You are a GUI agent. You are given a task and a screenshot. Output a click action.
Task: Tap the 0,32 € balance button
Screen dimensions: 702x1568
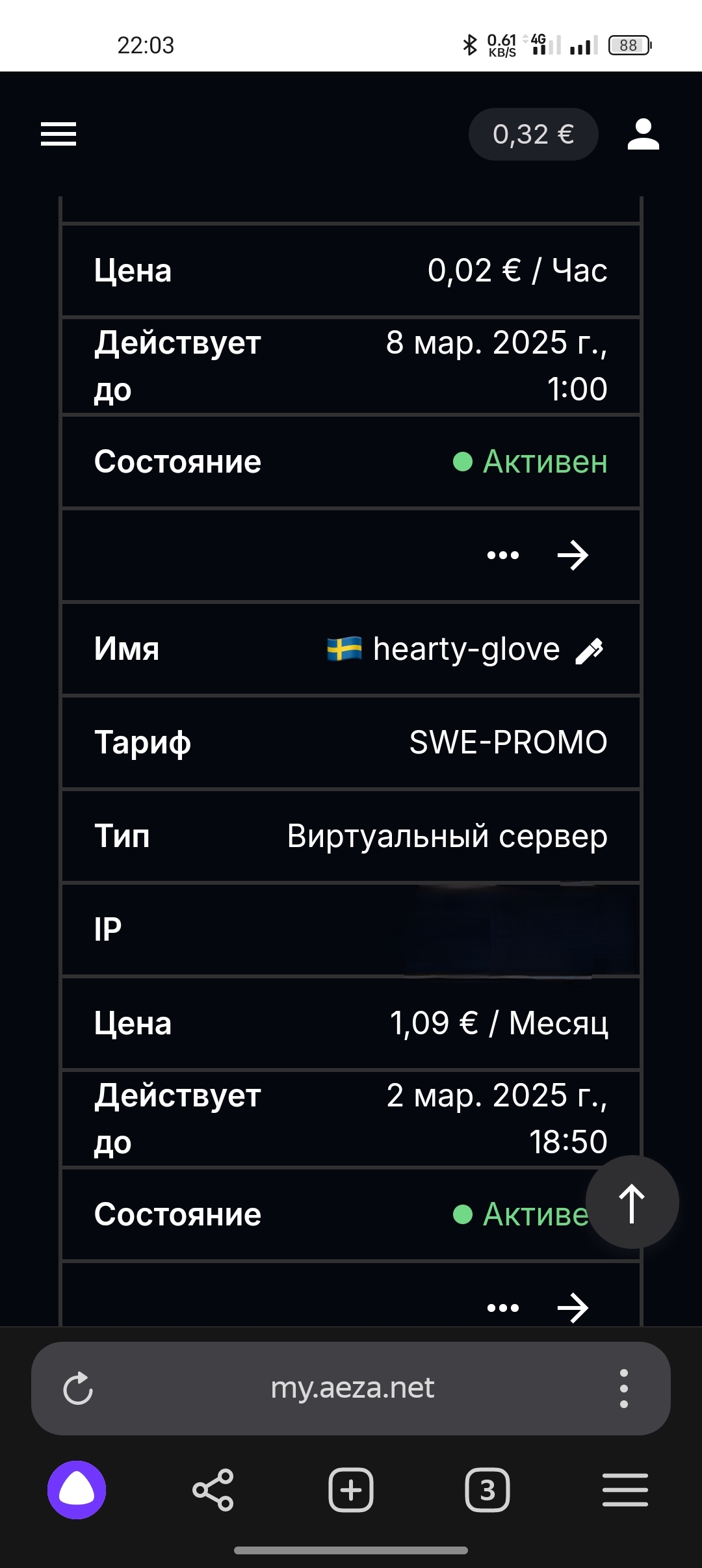click(533, 134)
